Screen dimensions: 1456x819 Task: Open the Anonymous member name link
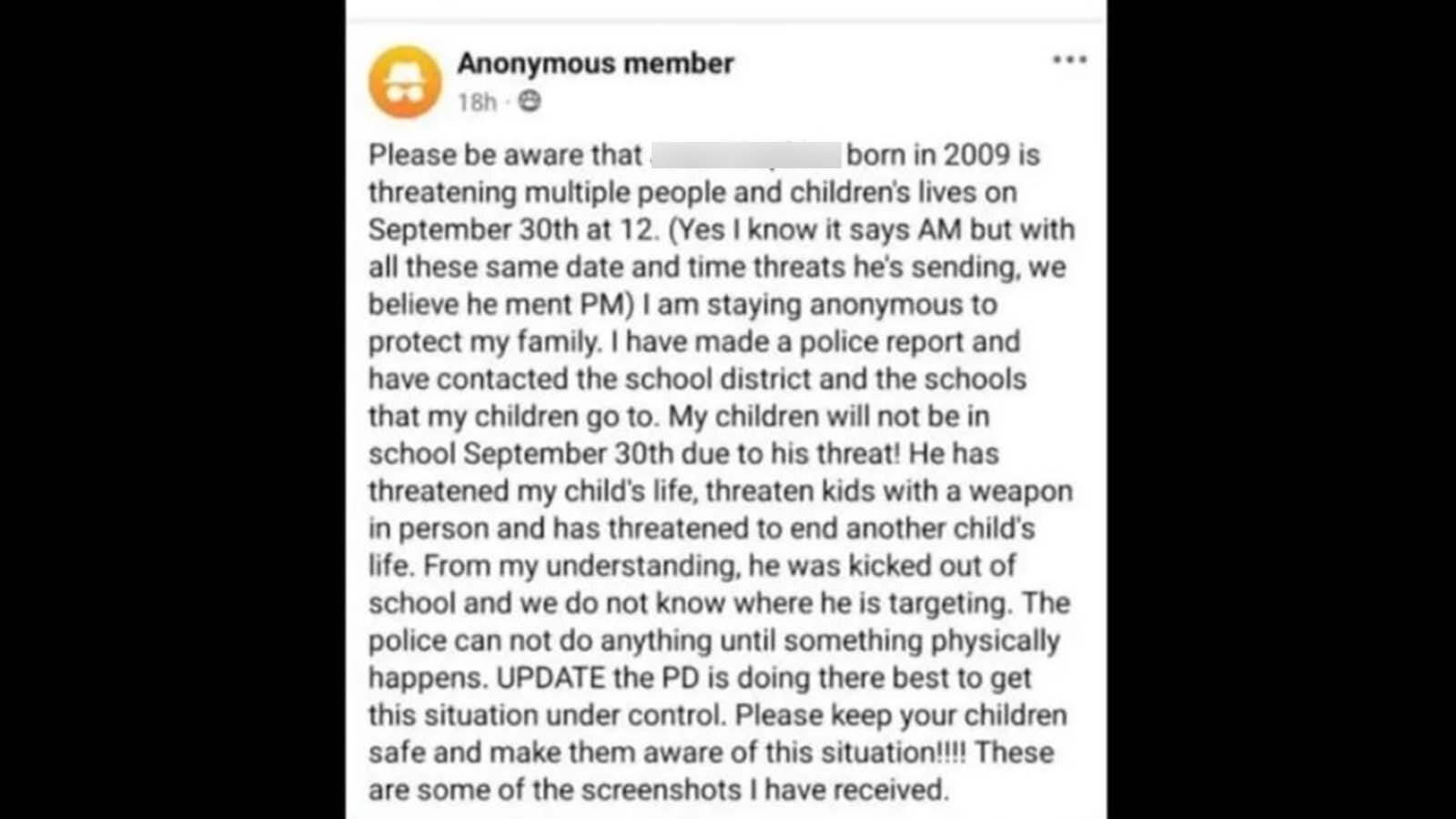(595, 63)
